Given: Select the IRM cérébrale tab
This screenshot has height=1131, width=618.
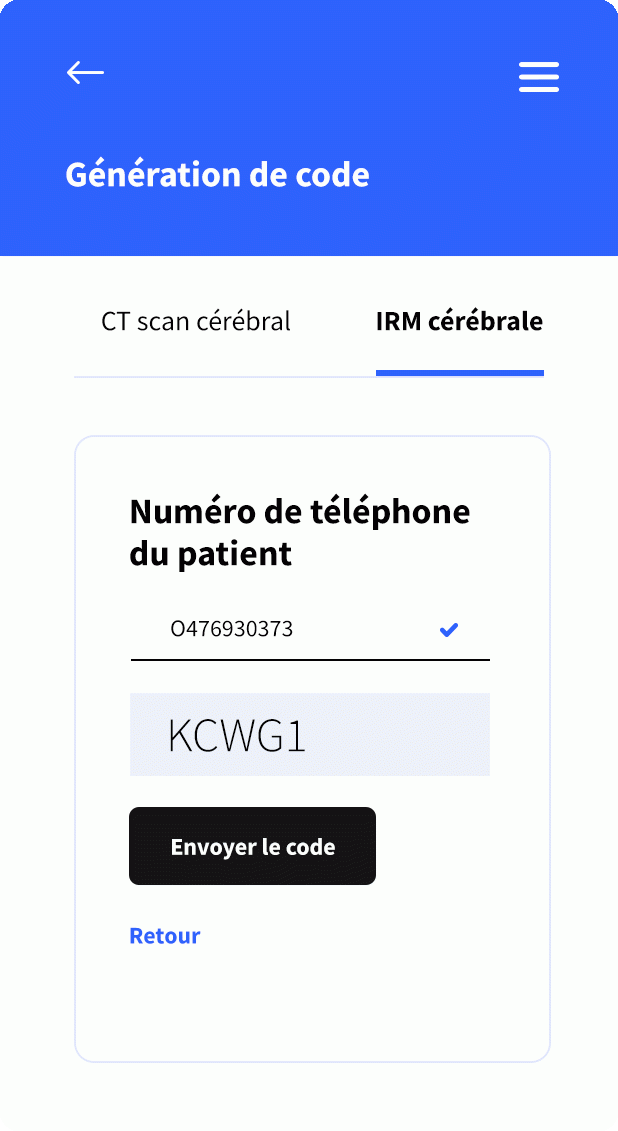Looking at the screenshot, I should tap(459, 322).
